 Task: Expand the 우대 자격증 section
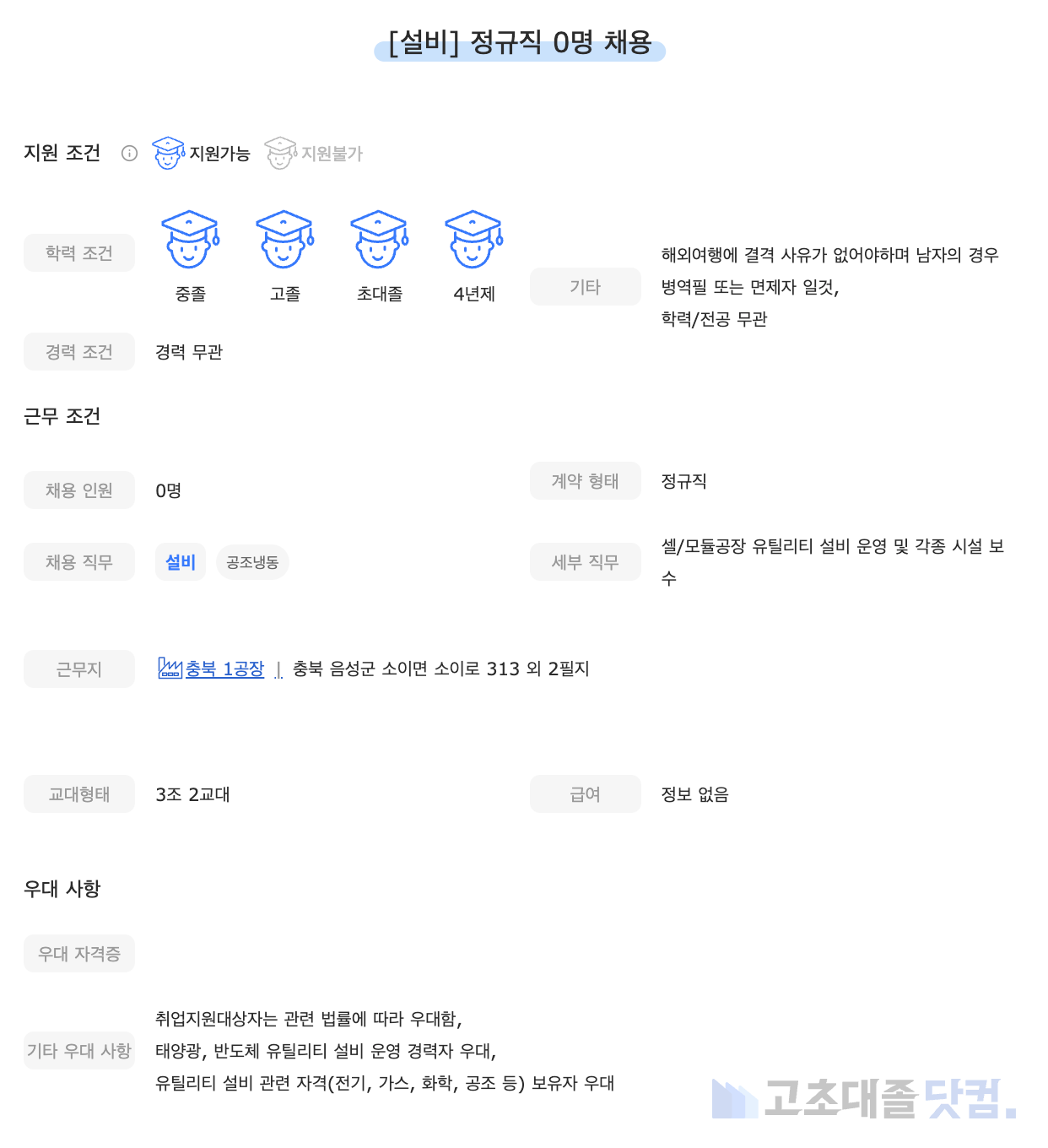click(78, 953)
